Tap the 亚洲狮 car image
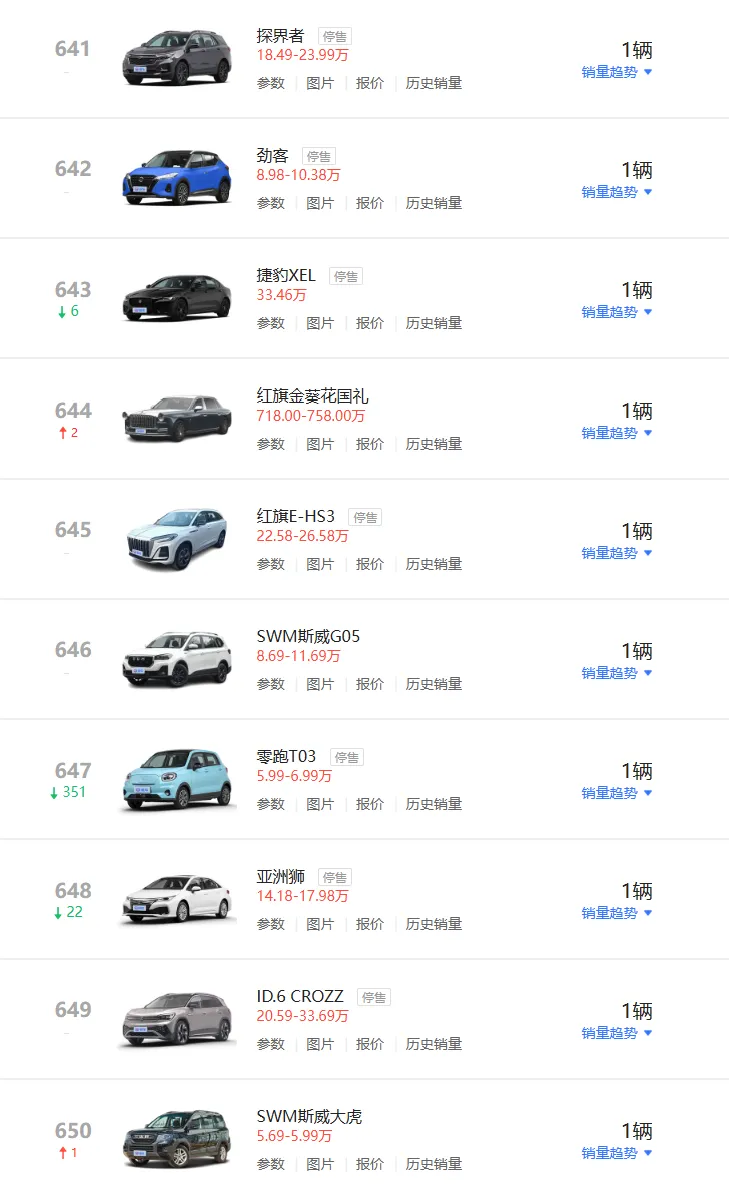 (x=177, y=898)
